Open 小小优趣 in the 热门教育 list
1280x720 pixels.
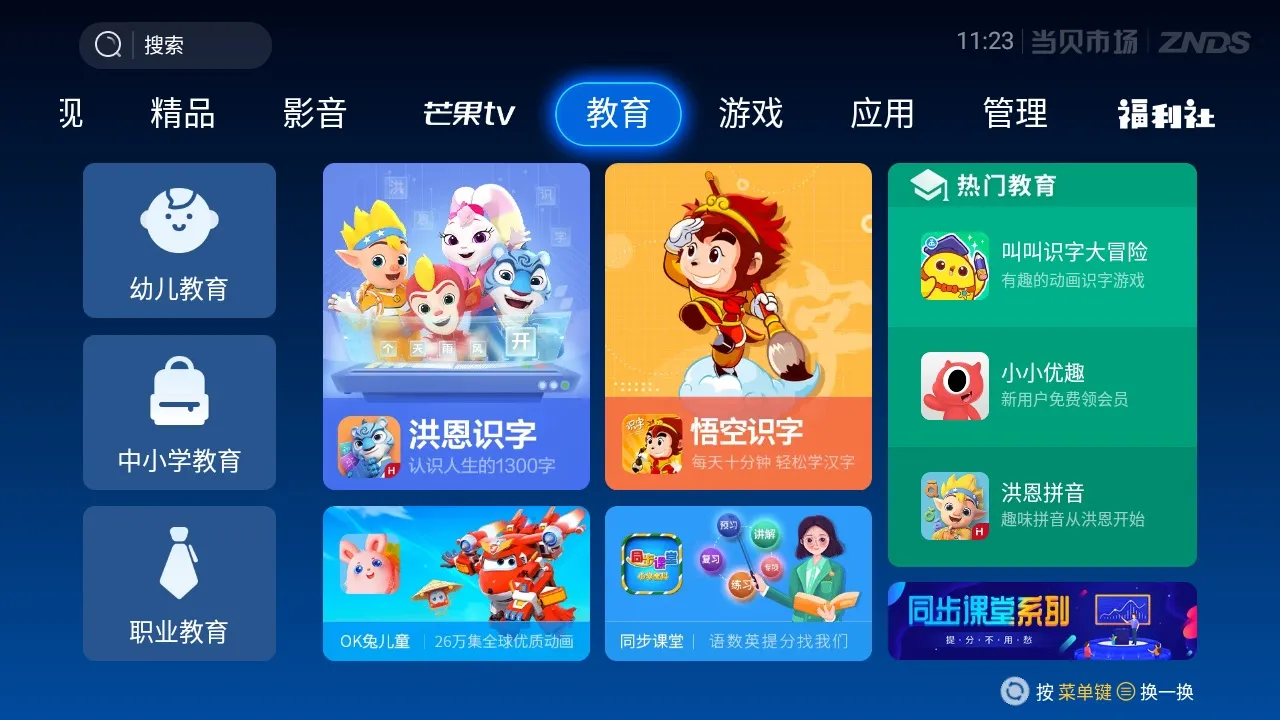pos(1042,386)
